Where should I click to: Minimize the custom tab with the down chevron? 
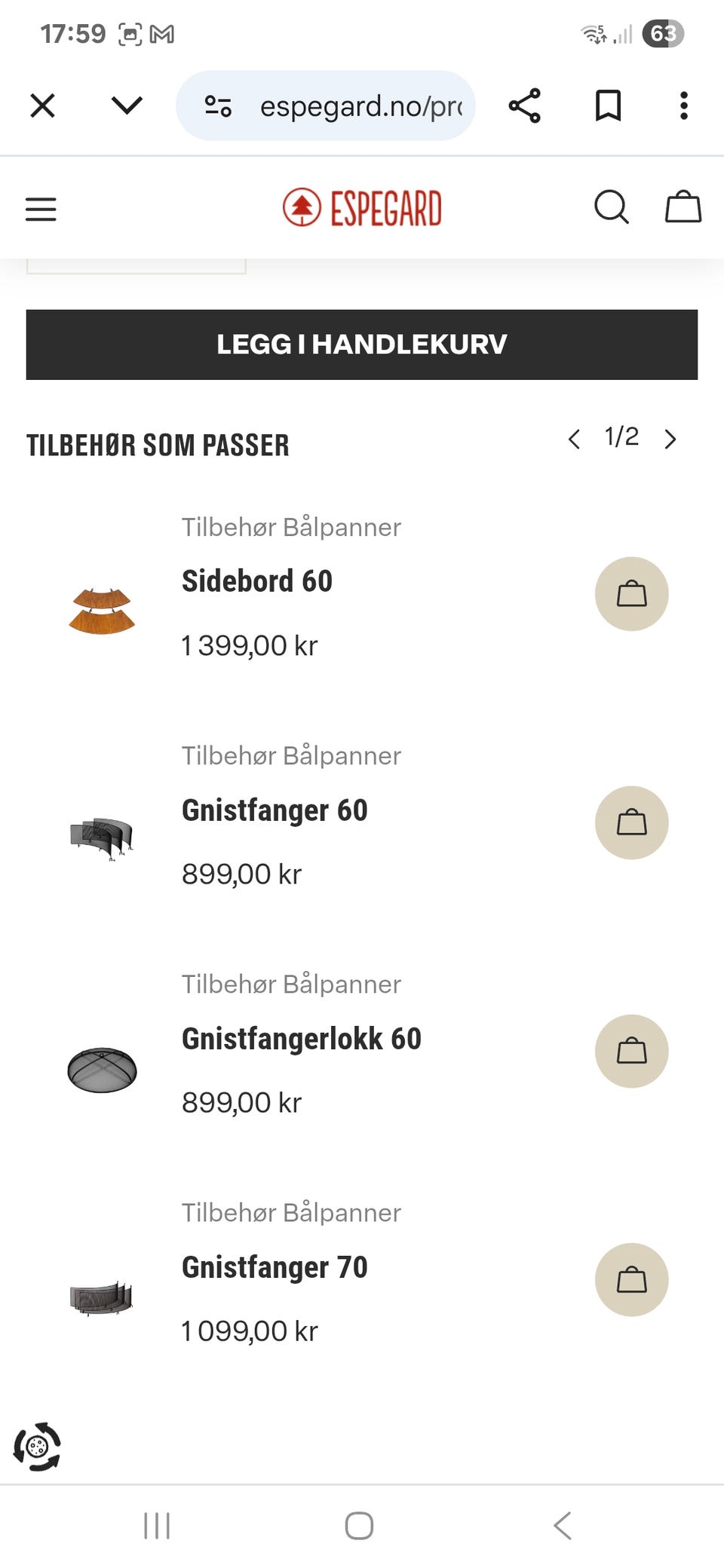pyautogui.click(x=127, y=106)
